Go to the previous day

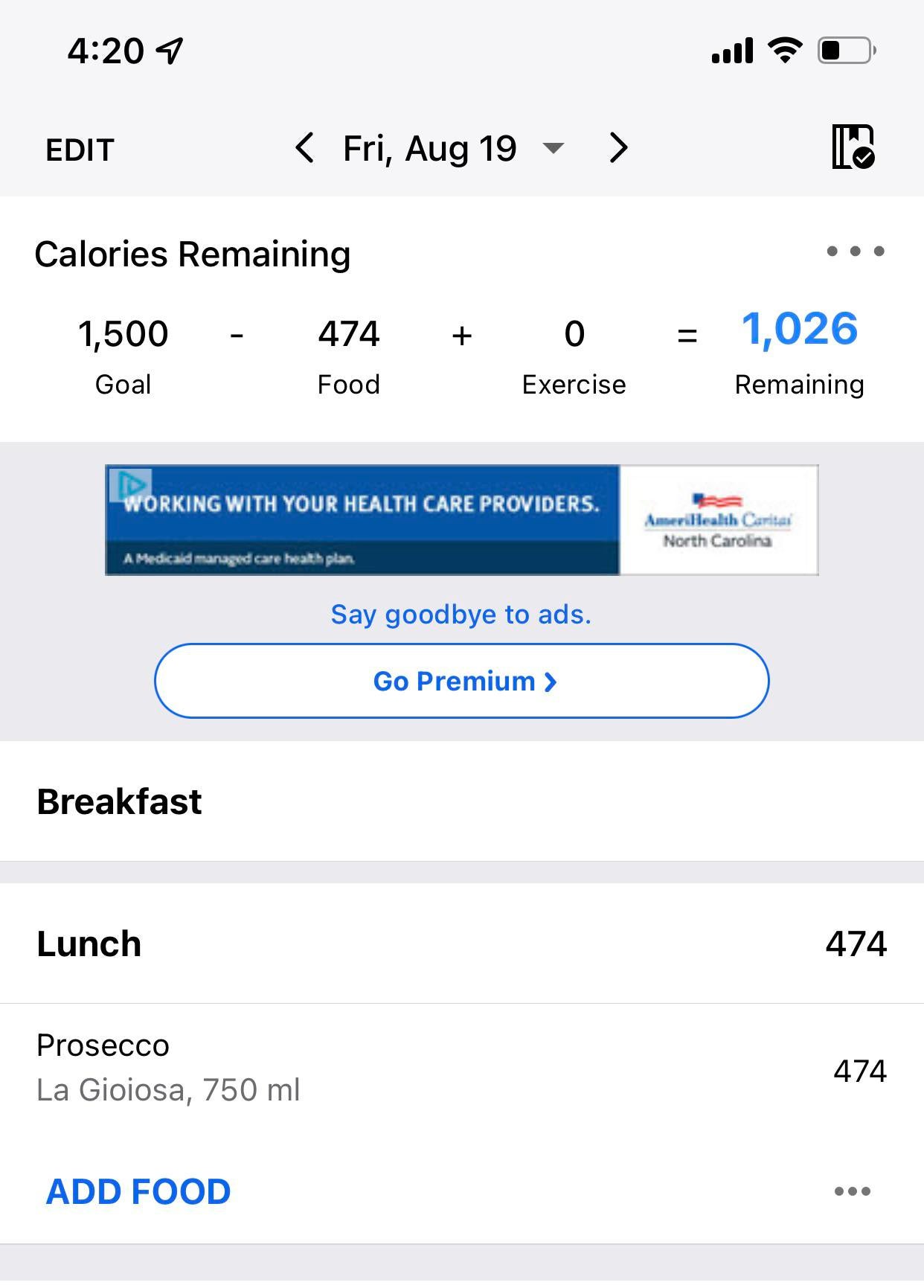pyautogui.click(x=304, y=148)
